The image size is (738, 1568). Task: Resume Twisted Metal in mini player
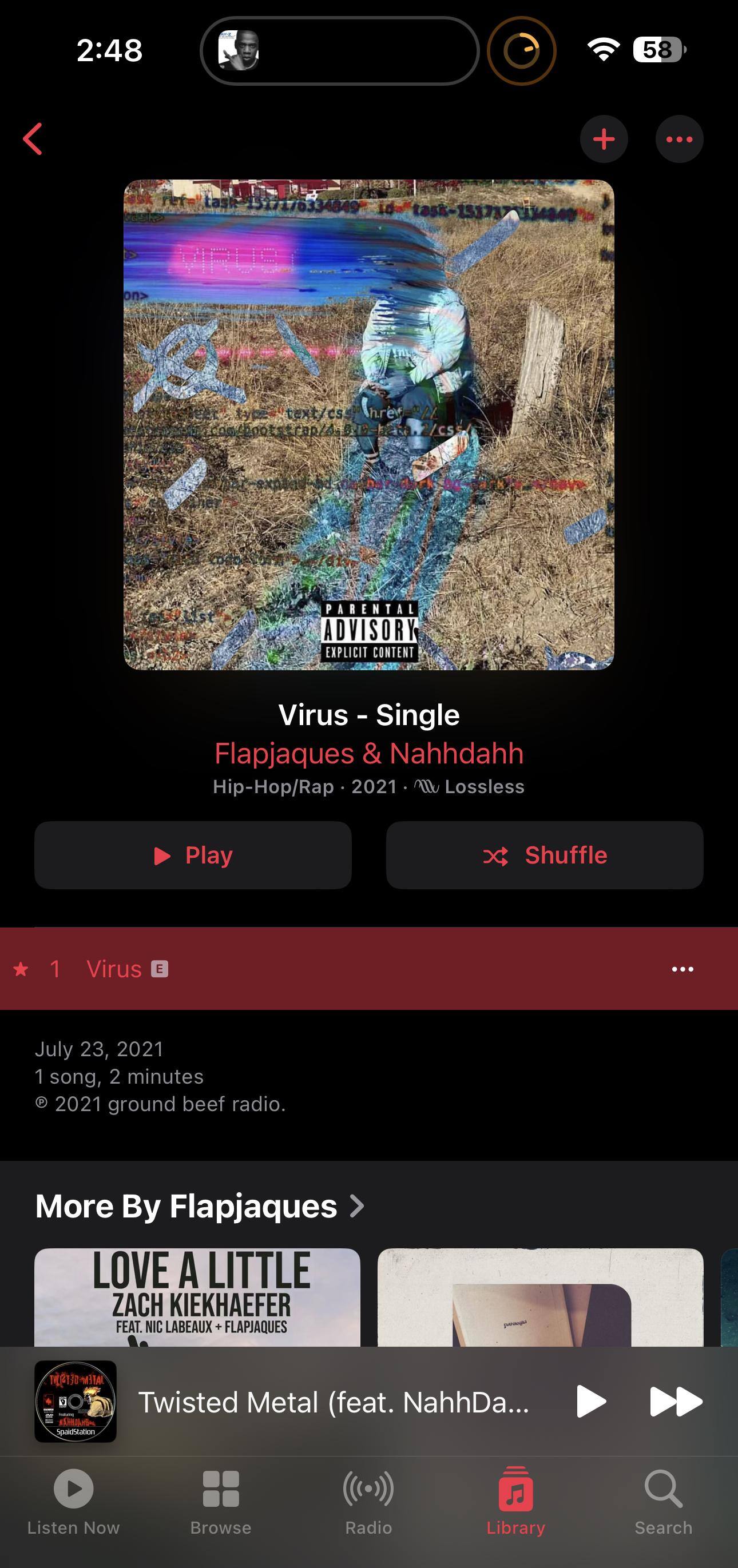[590, 1401]
